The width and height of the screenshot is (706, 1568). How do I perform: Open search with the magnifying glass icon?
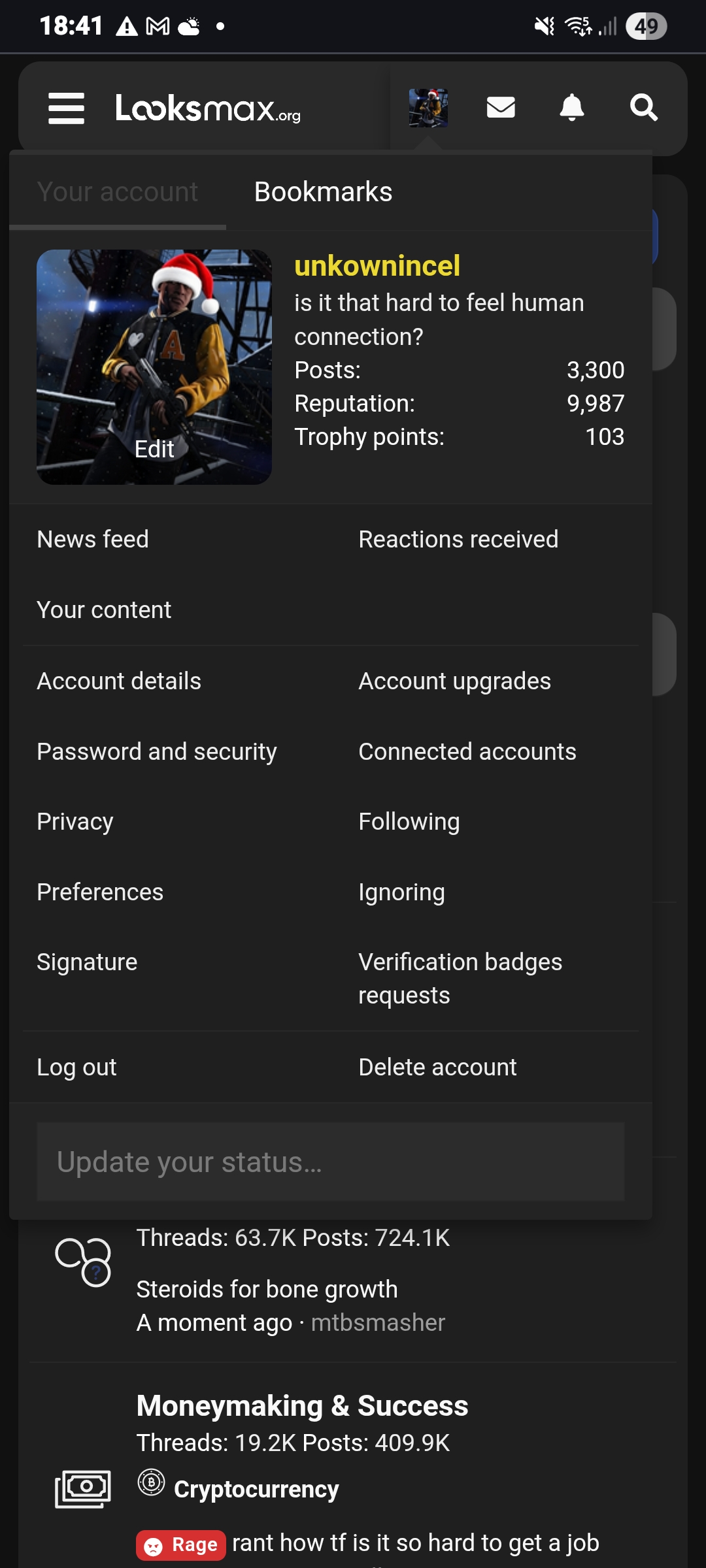coord(644,108)
